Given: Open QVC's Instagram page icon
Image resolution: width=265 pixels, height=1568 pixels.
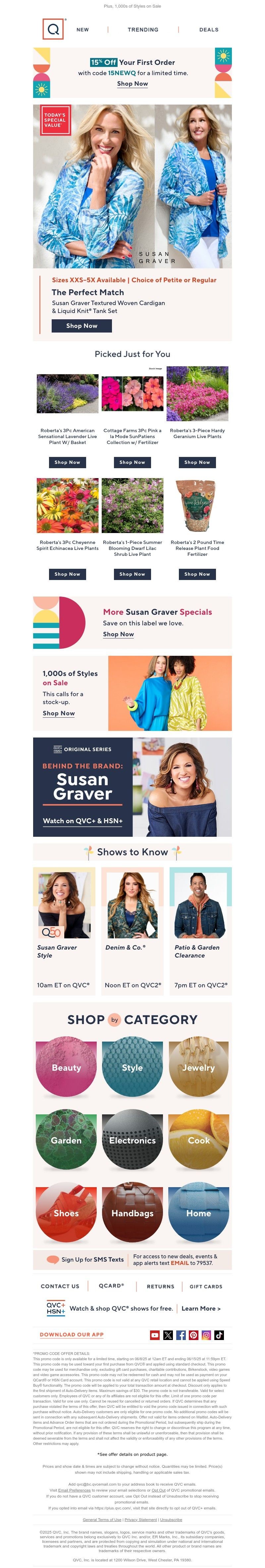Looking at the screenshot, I should coord(206,1335).
